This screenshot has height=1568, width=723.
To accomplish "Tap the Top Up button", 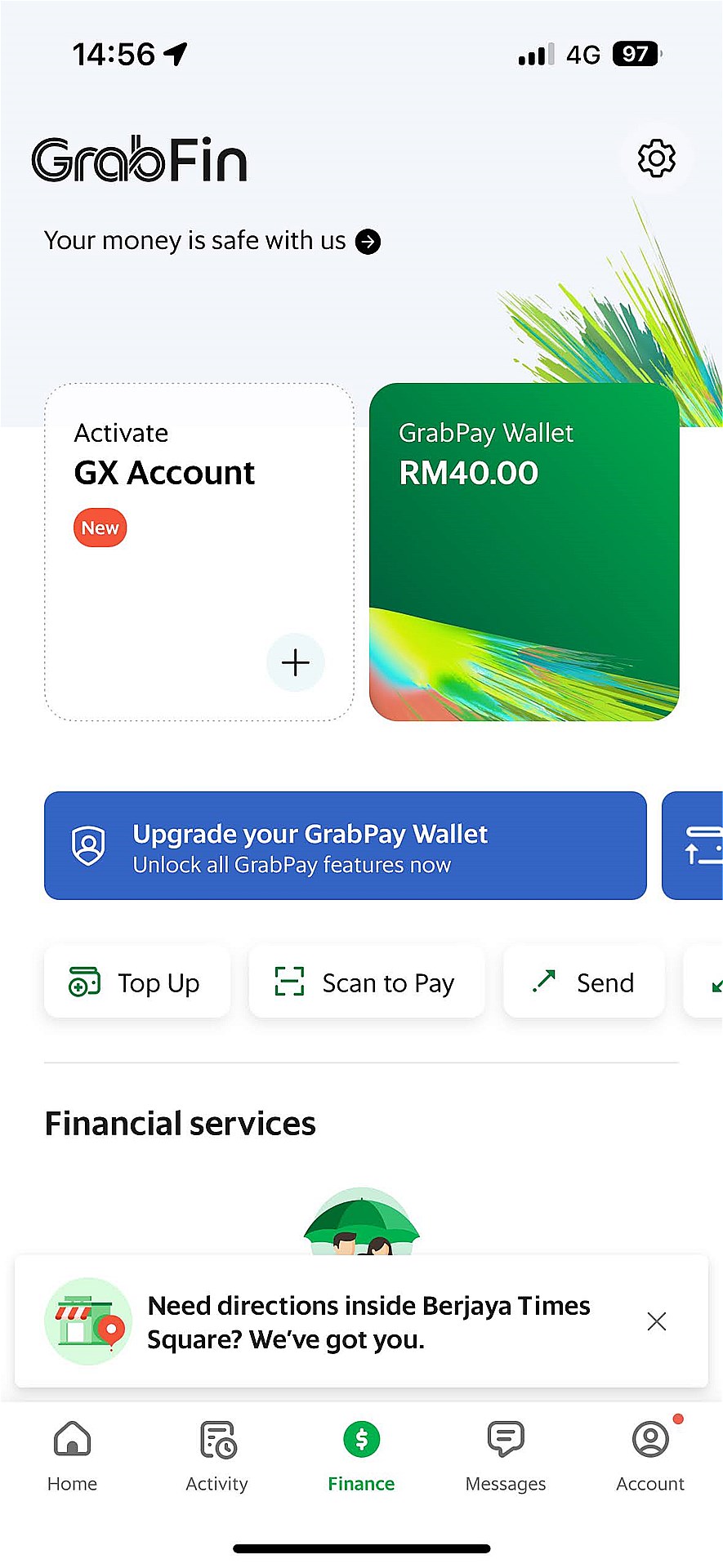I will (x=136, y=982).
